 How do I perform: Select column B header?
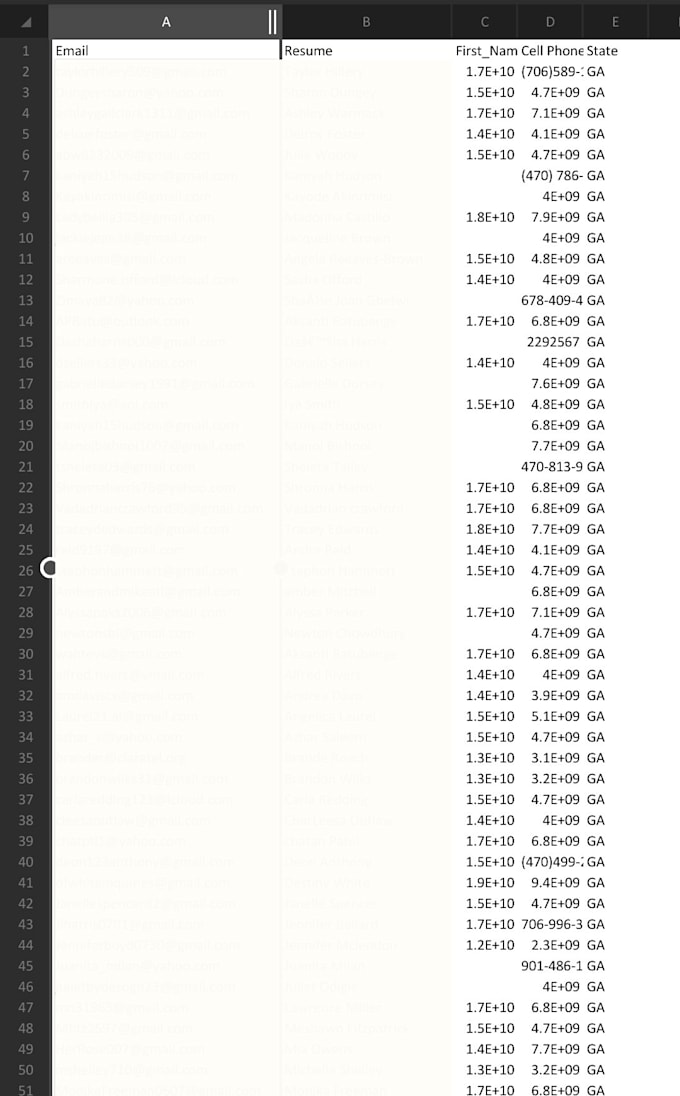pos(366,22)
